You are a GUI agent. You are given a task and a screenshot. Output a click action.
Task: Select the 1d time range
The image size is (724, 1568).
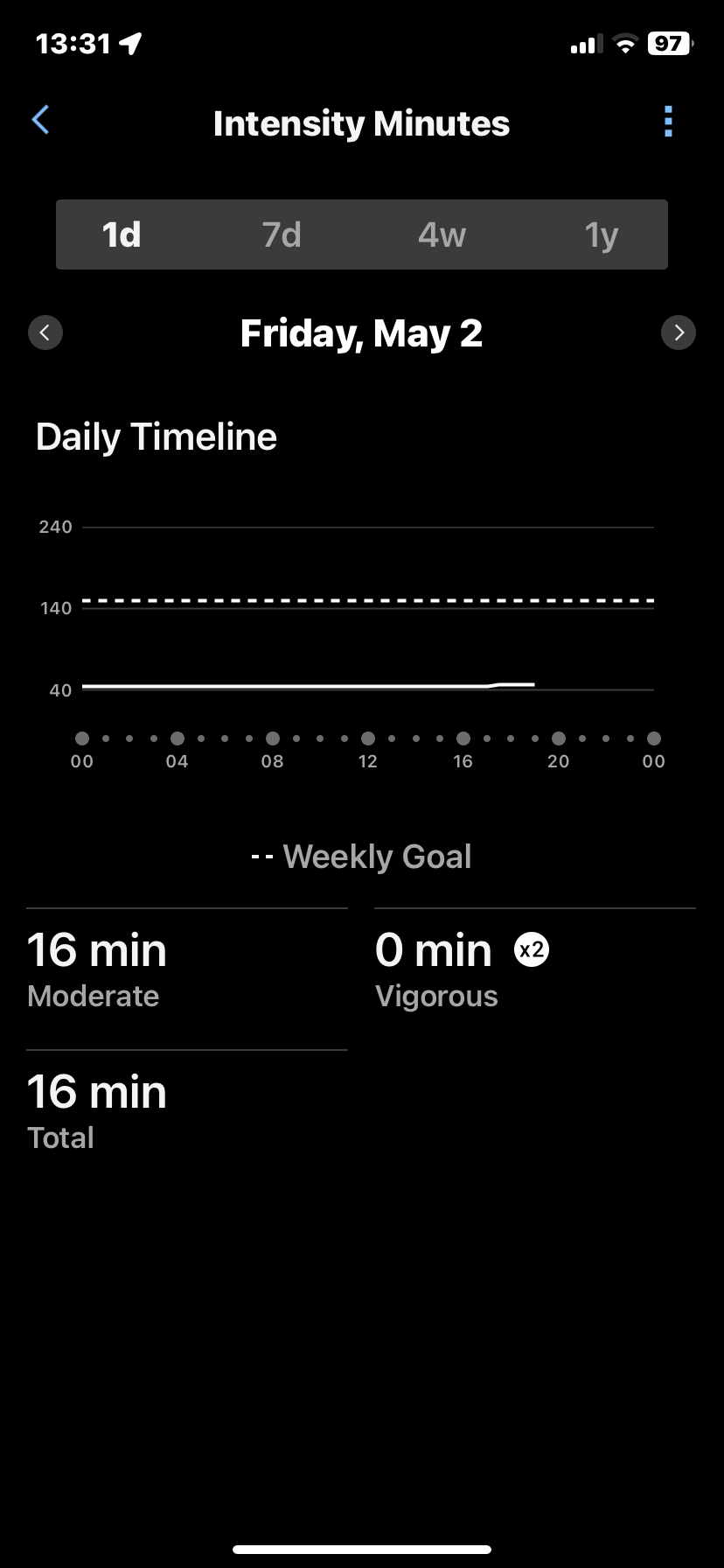point(122,234)
